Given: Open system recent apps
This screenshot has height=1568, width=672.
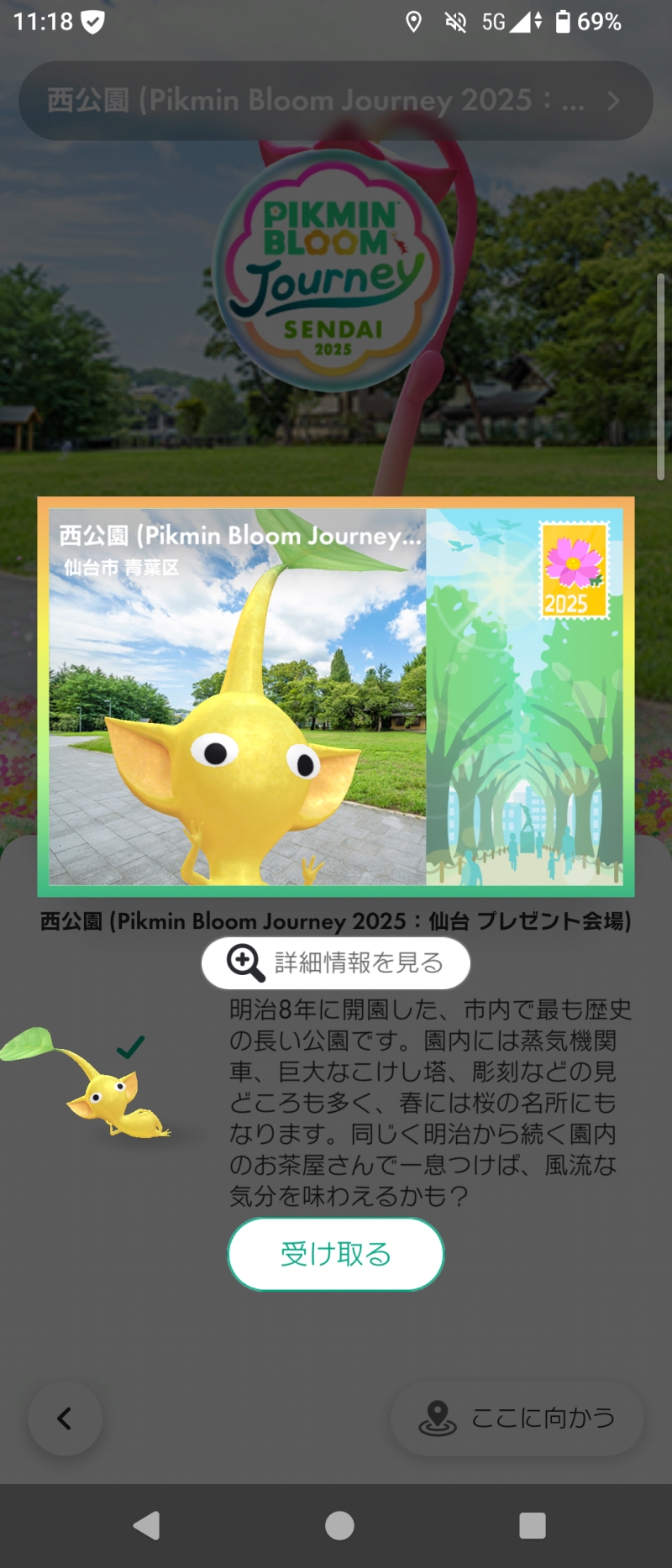Looking at the screenshot, I should click(532, 1525).
